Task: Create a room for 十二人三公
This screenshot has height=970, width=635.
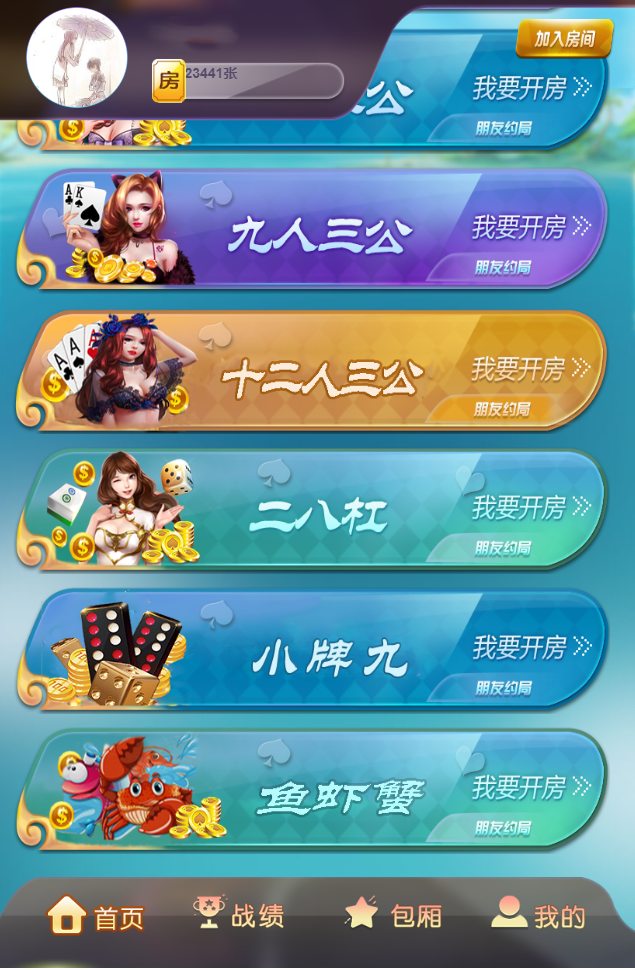Action: 531,369
